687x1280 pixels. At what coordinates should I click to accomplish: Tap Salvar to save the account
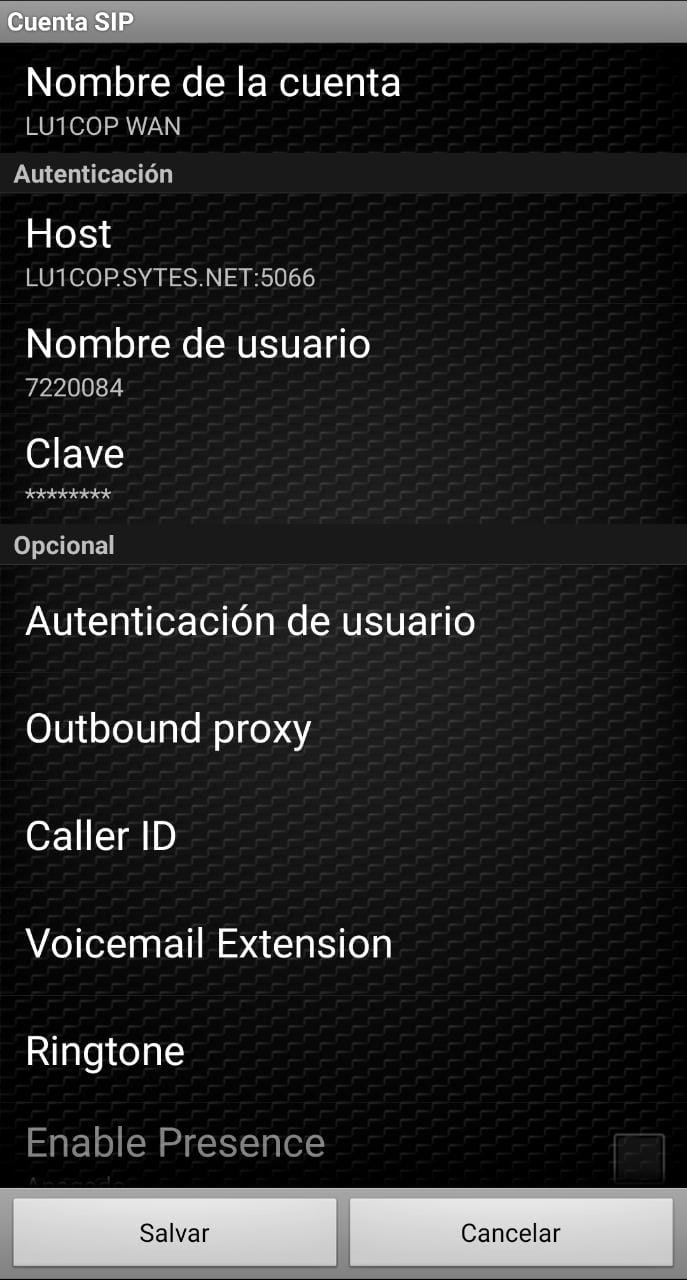pyautogui.click(x=175, y=1233)
